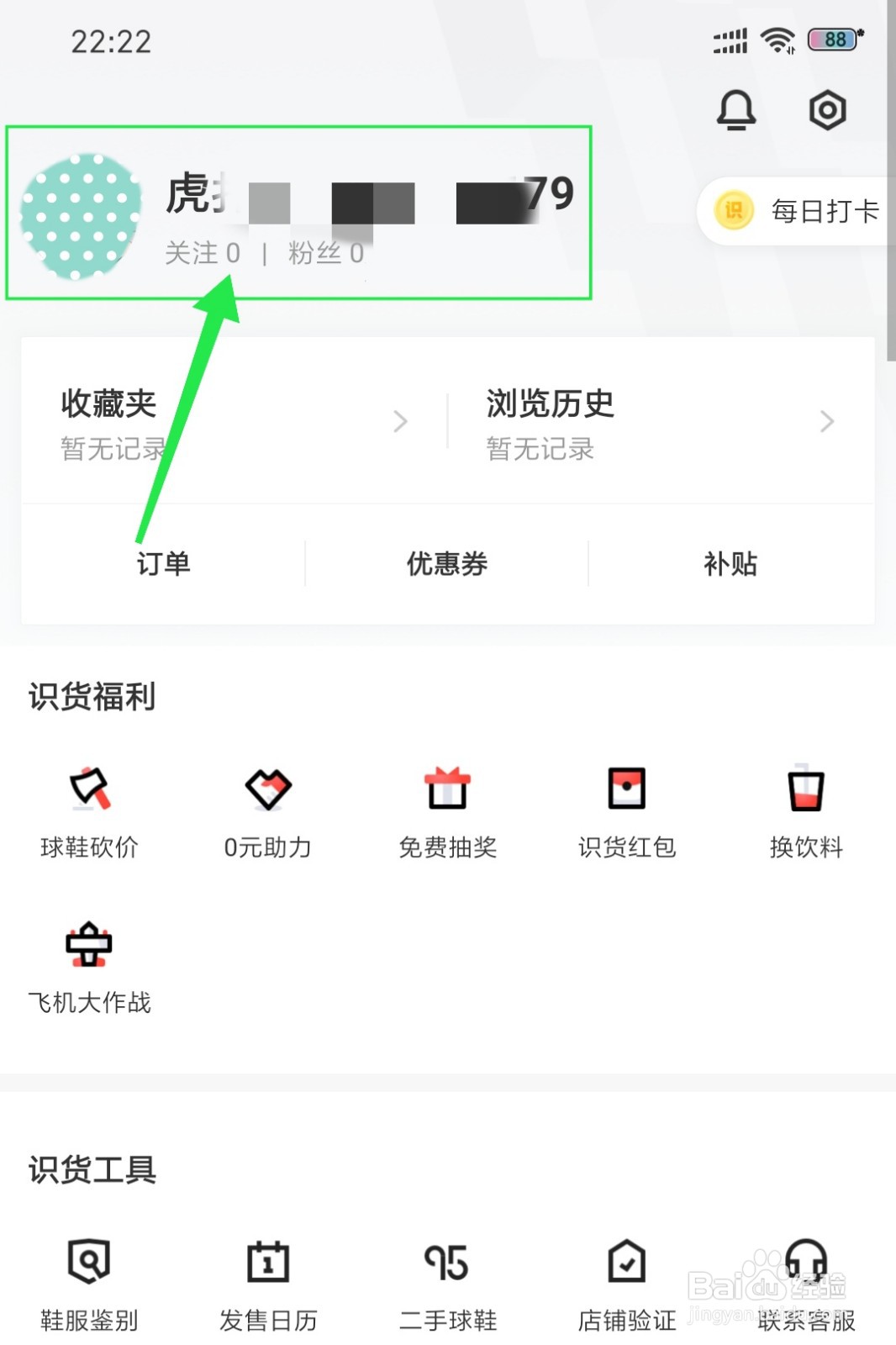Open the 优惠券 coupons section

point(447,563)
